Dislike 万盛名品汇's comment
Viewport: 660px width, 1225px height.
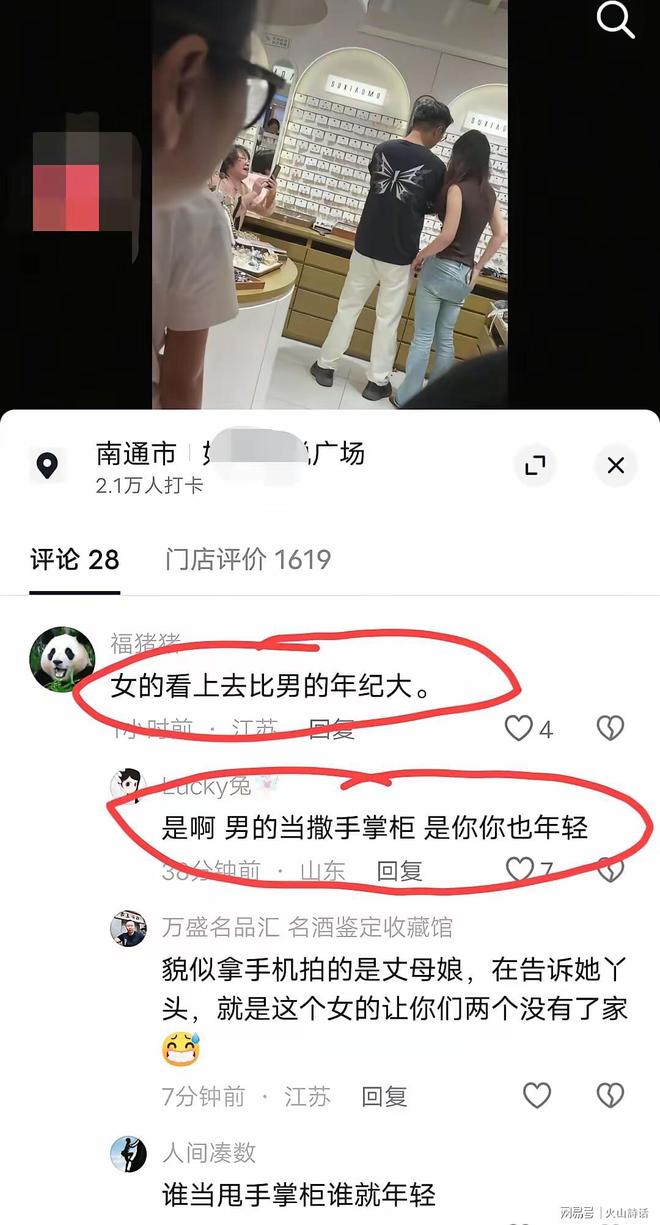(x=611, y=1096)
